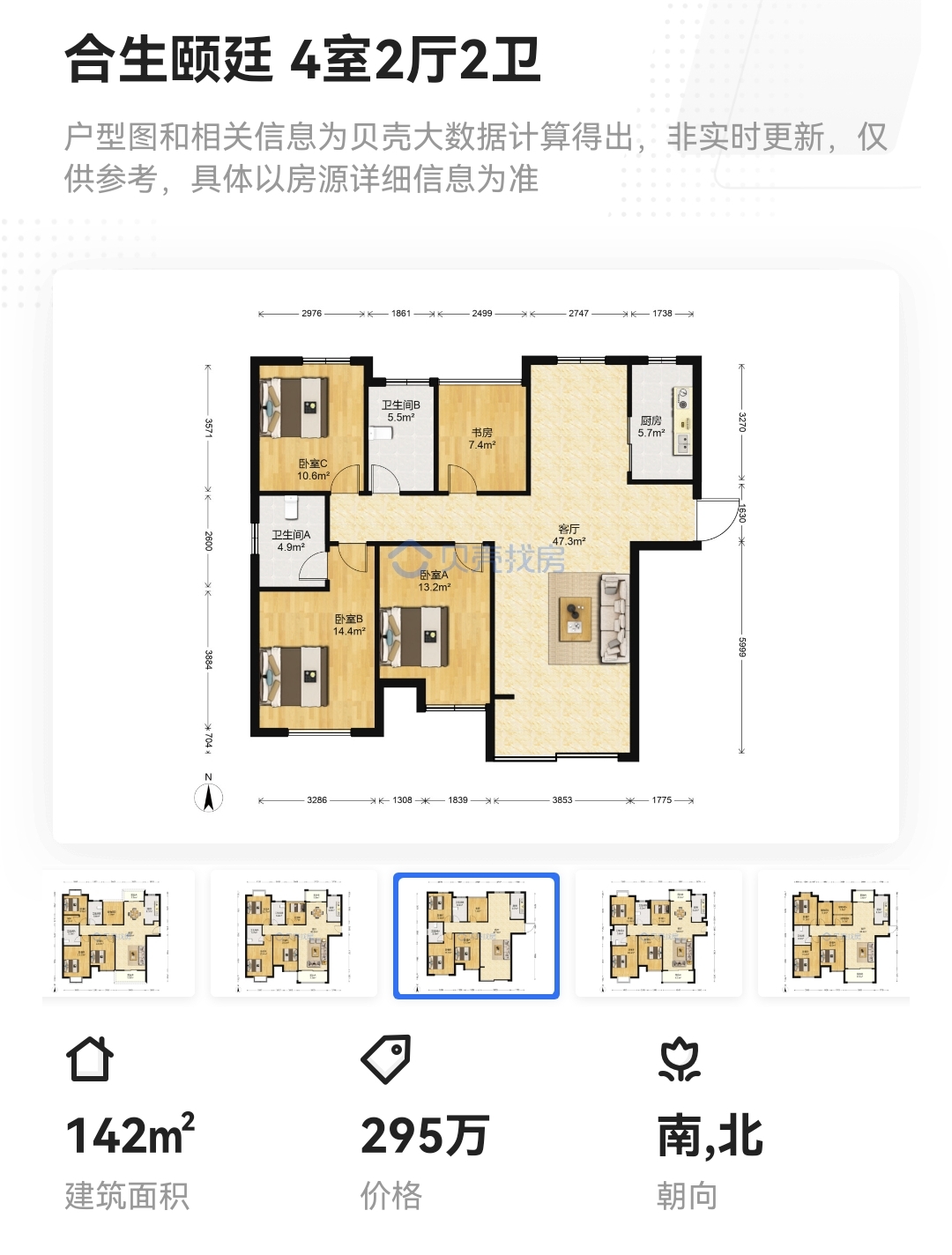Open the large floor plan image
Viewport: 952px width, 1255px height.
tap(476, 557)
